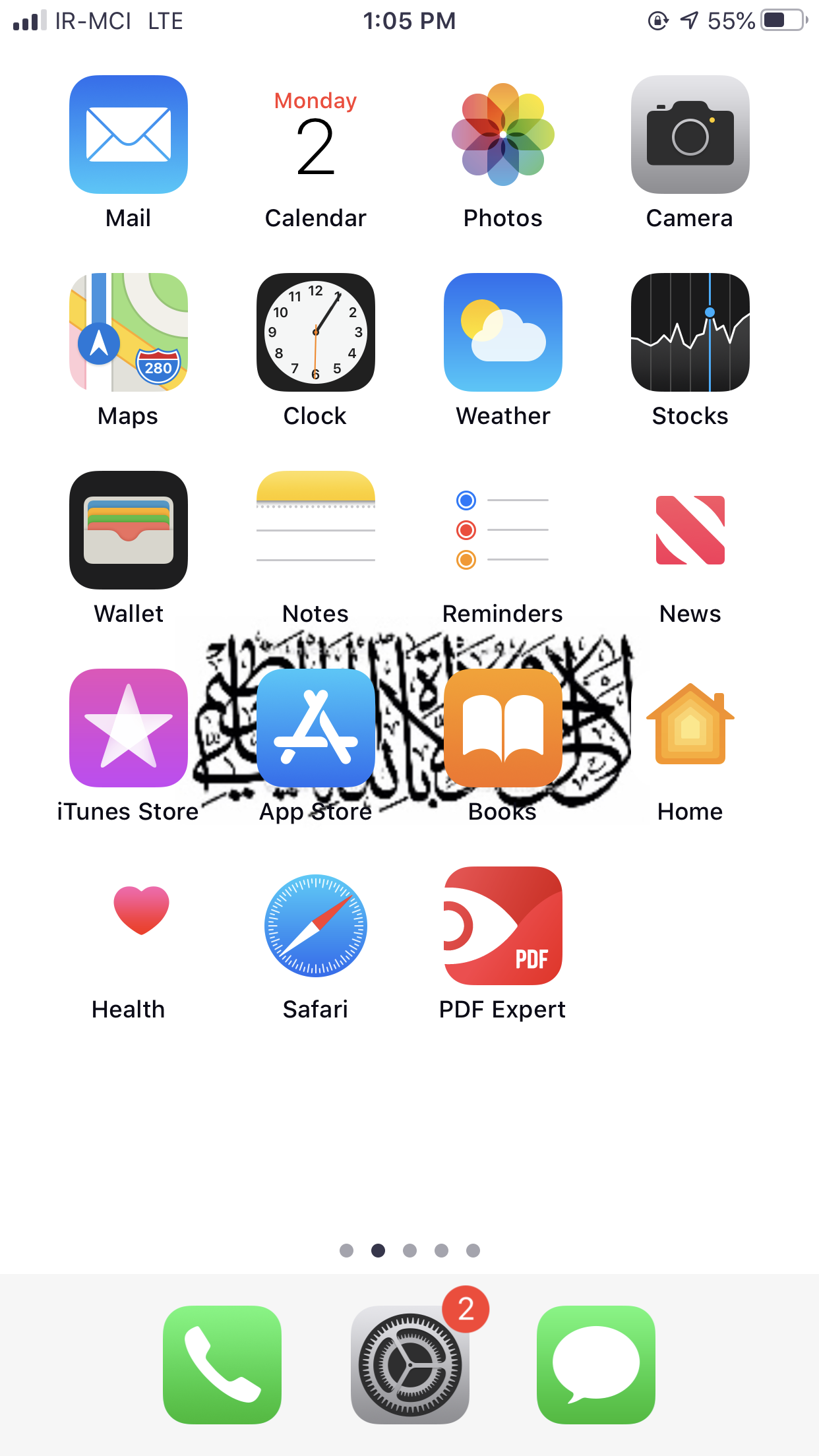Launch Safari browser

pos(316,926)
